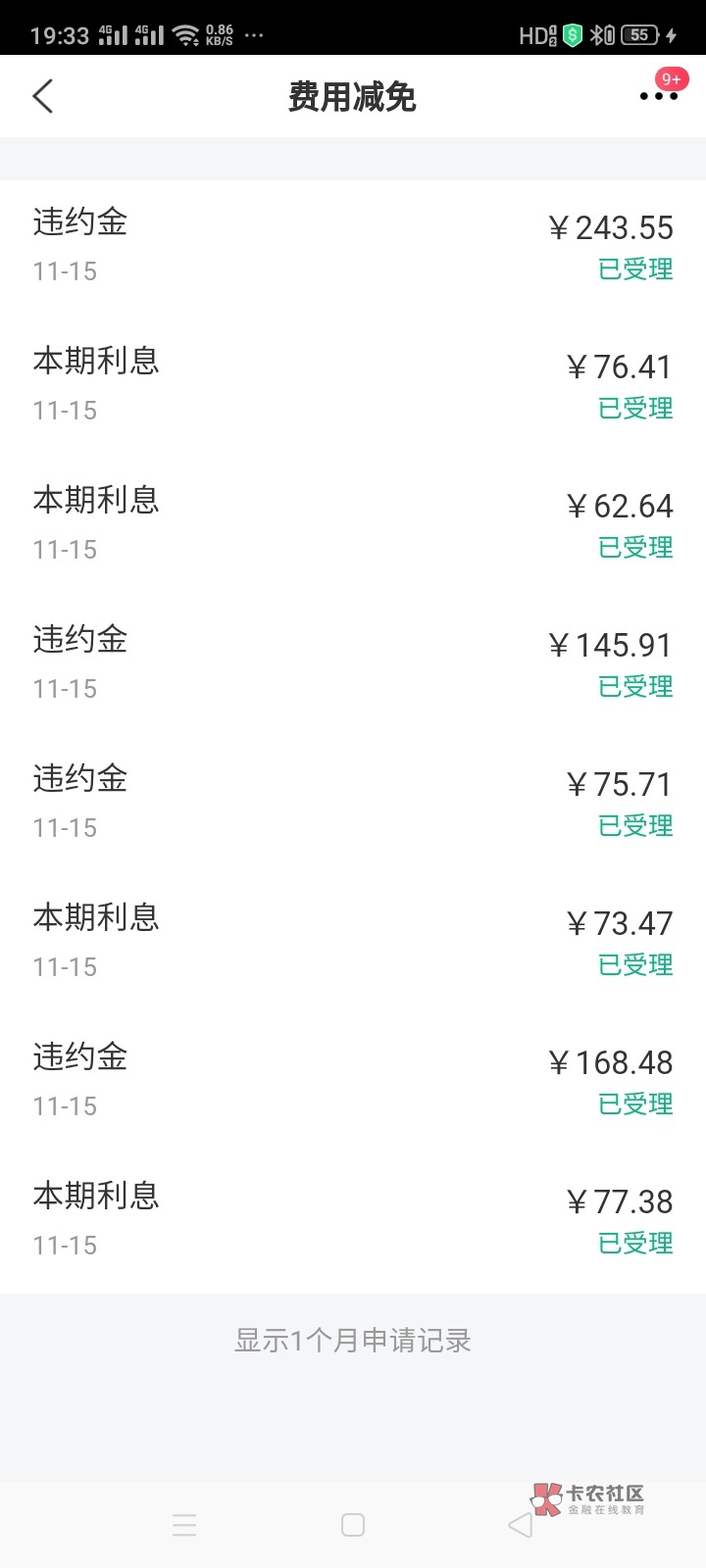Open the 违约金 record of ¥243.55

(x=353, y=245)
